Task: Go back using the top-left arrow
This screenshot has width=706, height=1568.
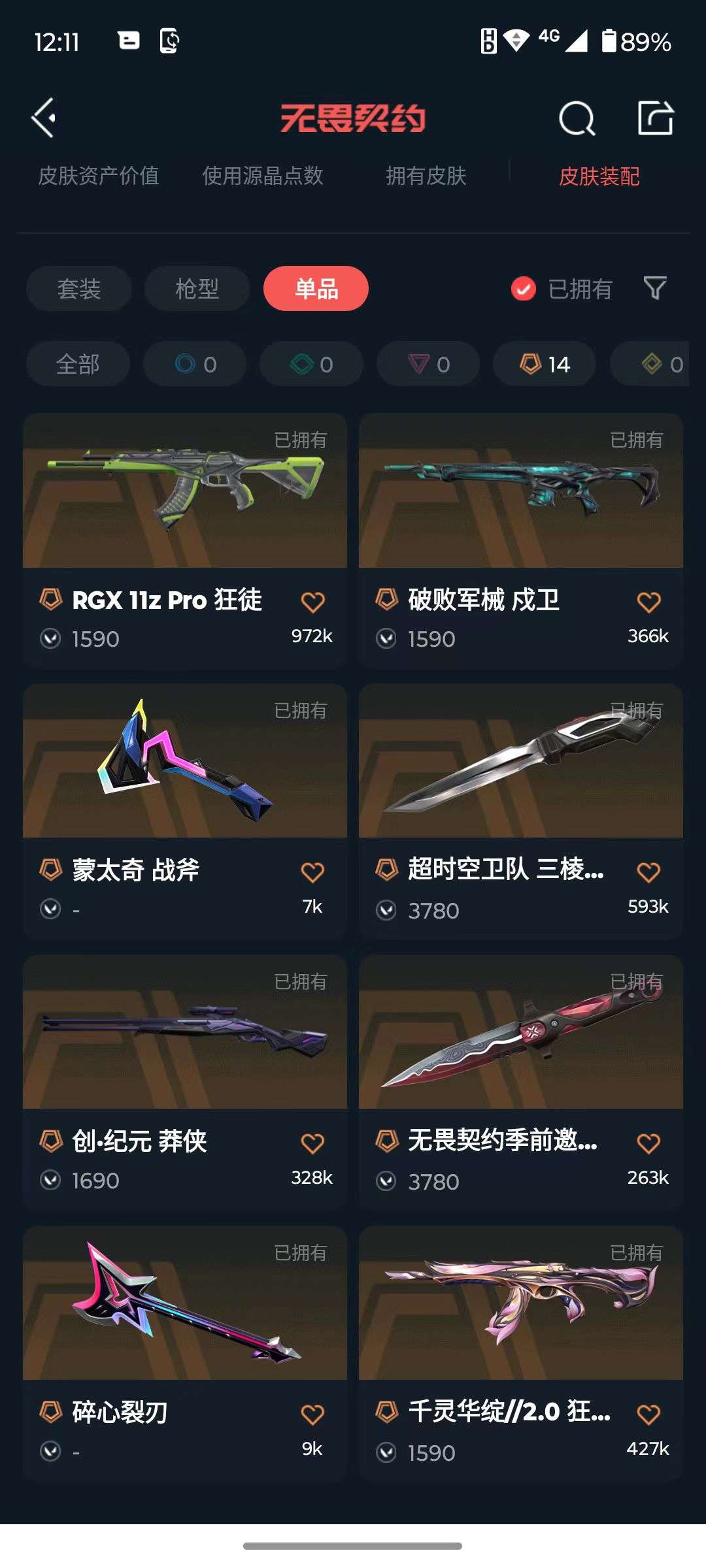Action: 44,118
